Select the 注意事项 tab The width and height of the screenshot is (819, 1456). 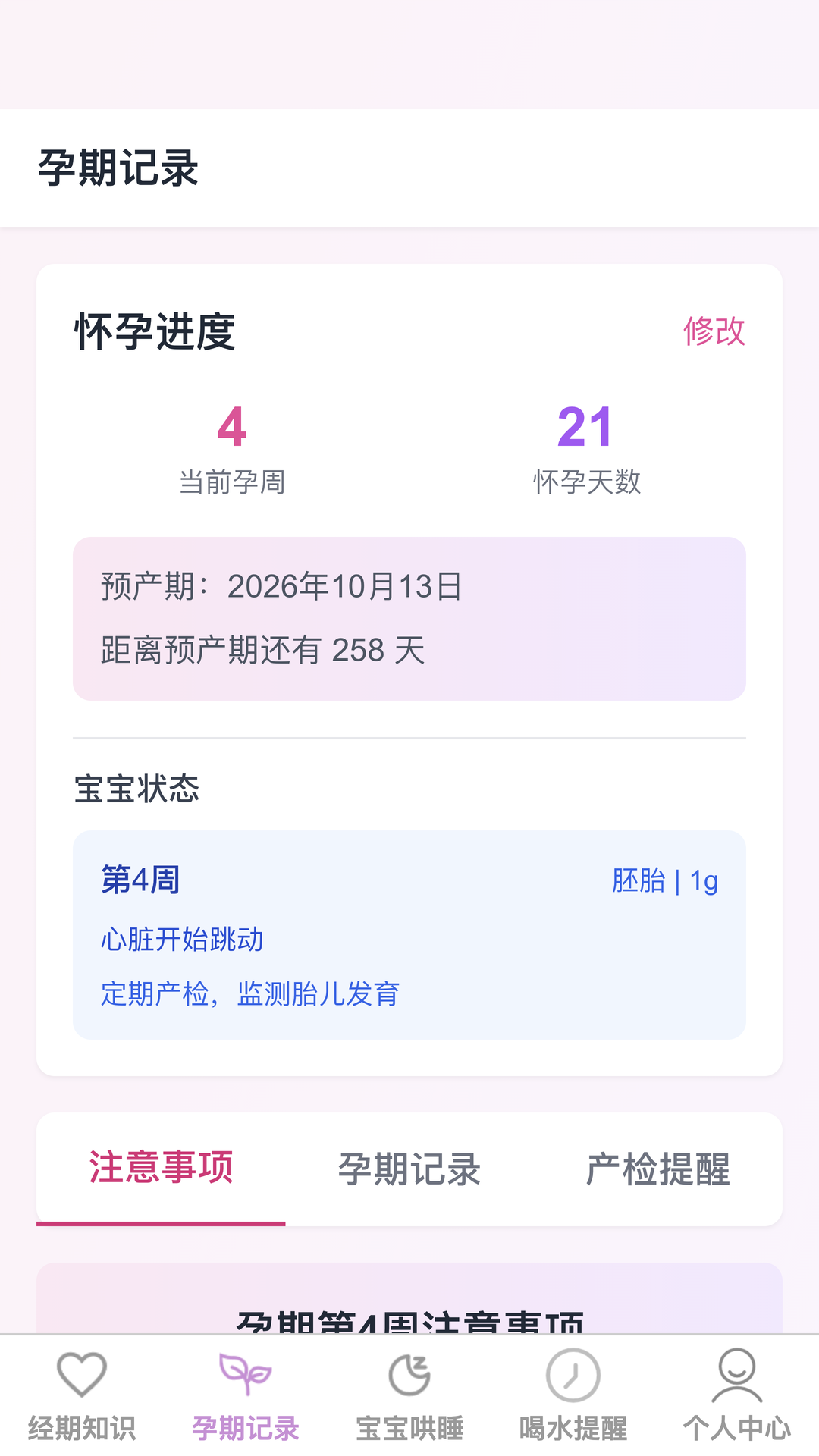tap(162, 1169)
